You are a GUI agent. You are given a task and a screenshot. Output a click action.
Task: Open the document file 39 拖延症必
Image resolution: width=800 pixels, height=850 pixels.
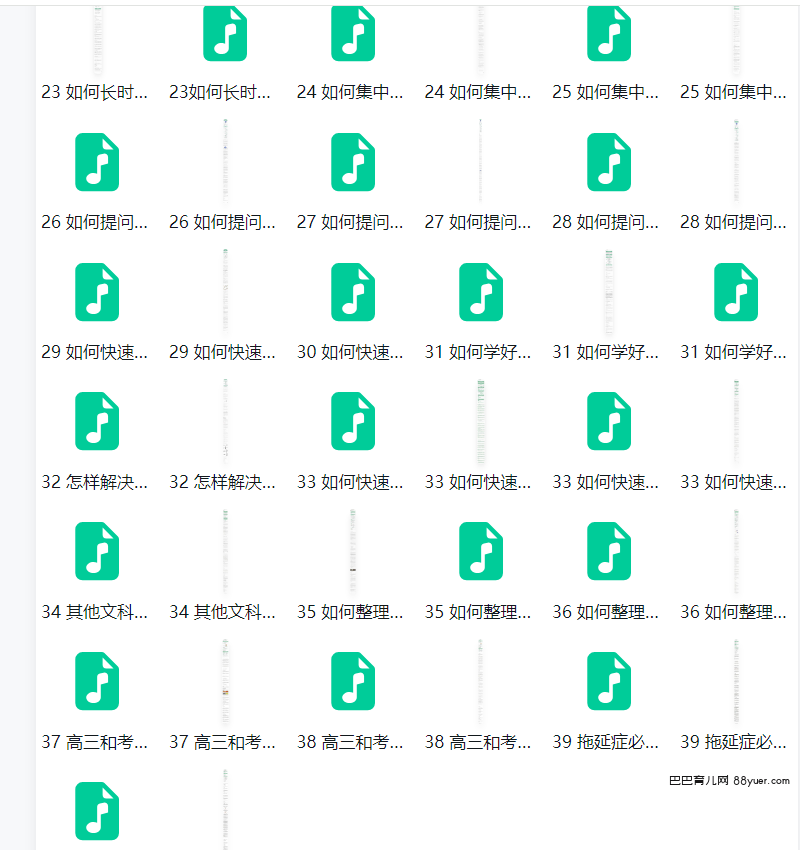click(737, 681)
